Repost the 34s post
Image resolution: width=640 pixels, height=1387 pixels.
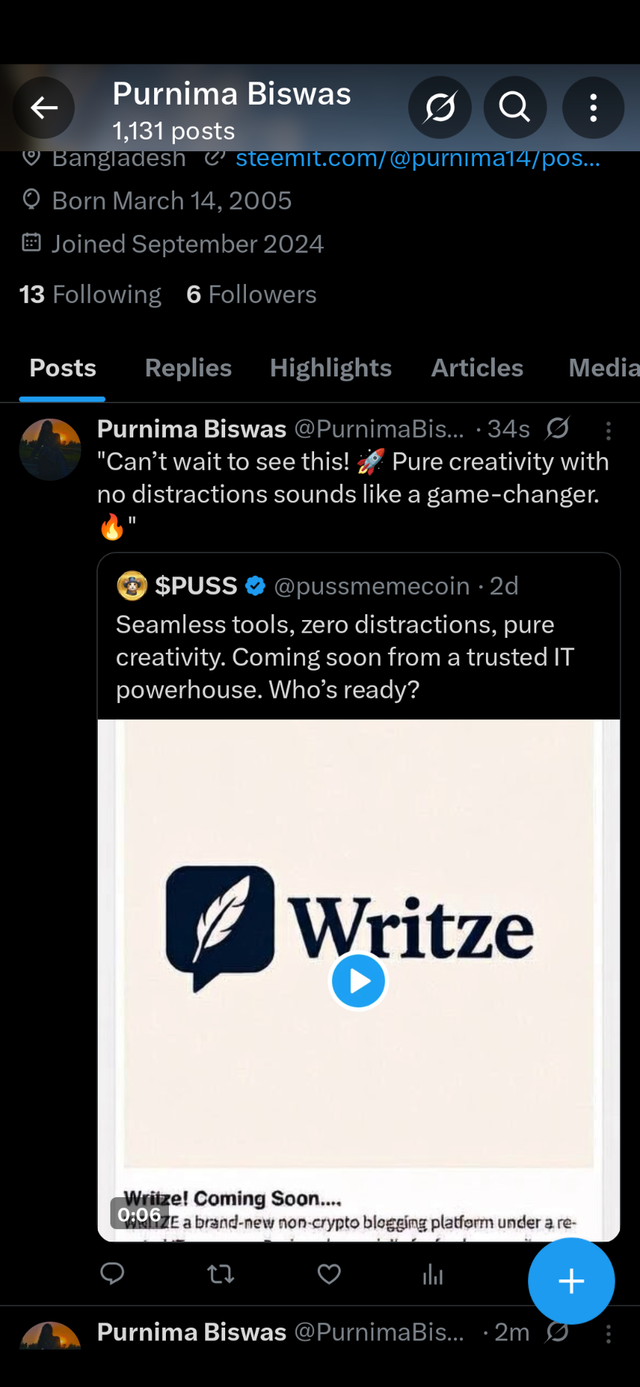(x=220, y=1273)
